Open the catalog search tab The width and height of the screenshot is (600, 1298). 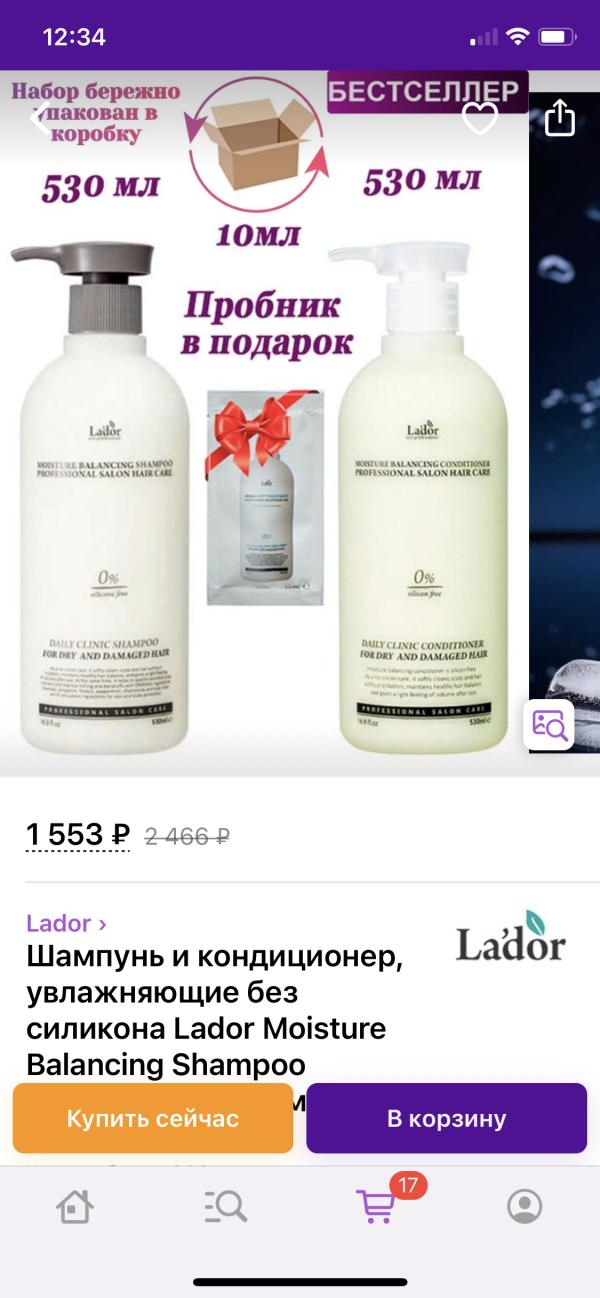point(225,1206)
